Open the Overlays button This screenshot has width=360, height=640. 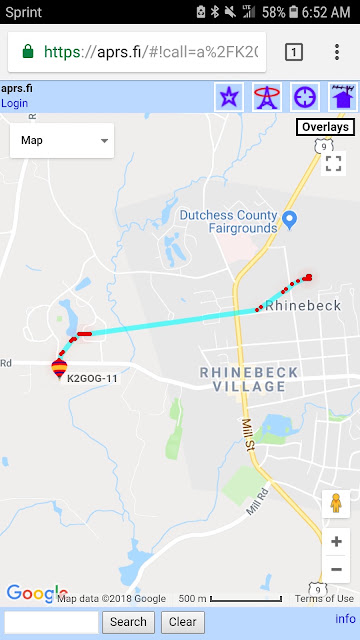tap(325, 127)
